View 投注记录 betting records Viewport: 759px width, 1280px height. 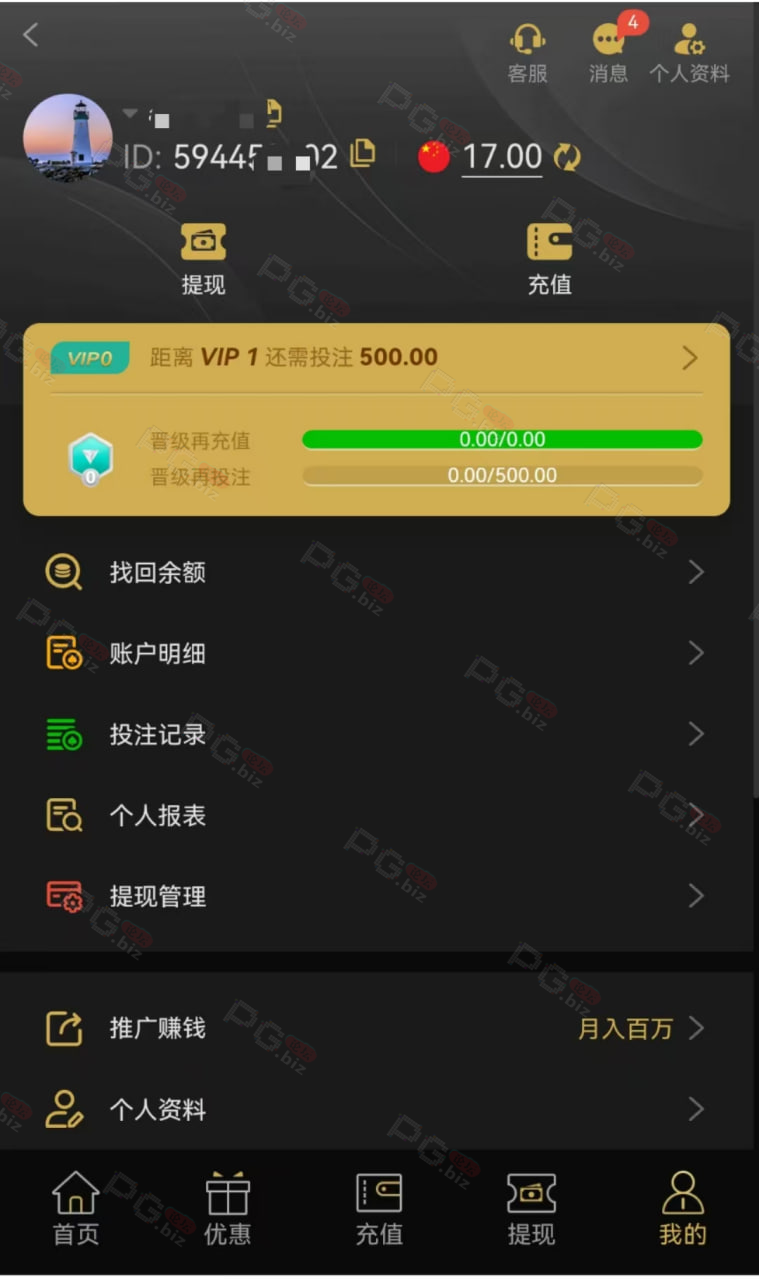[x=377, y=734]
